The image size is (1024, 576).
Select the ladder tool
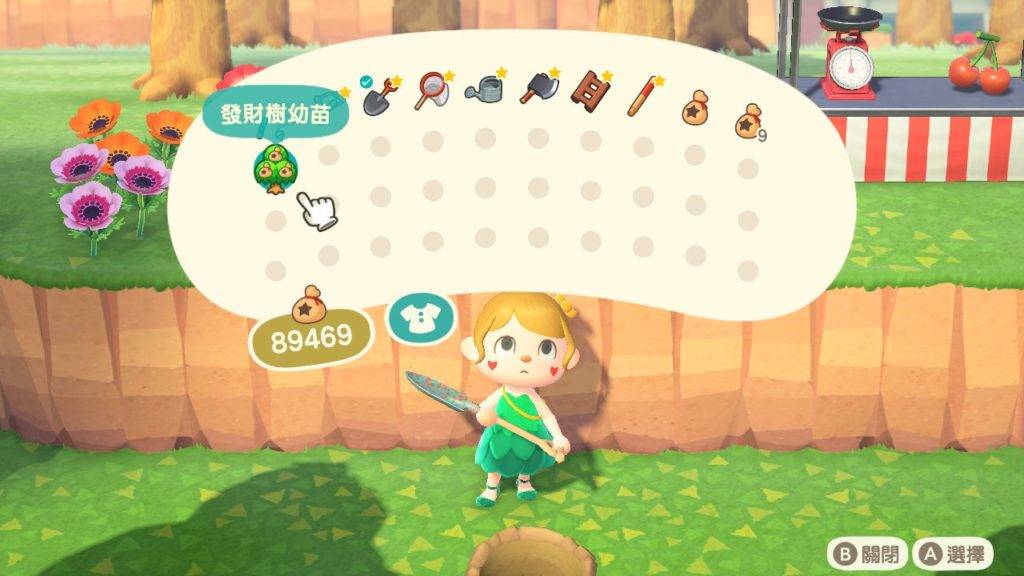pos(590,90)
